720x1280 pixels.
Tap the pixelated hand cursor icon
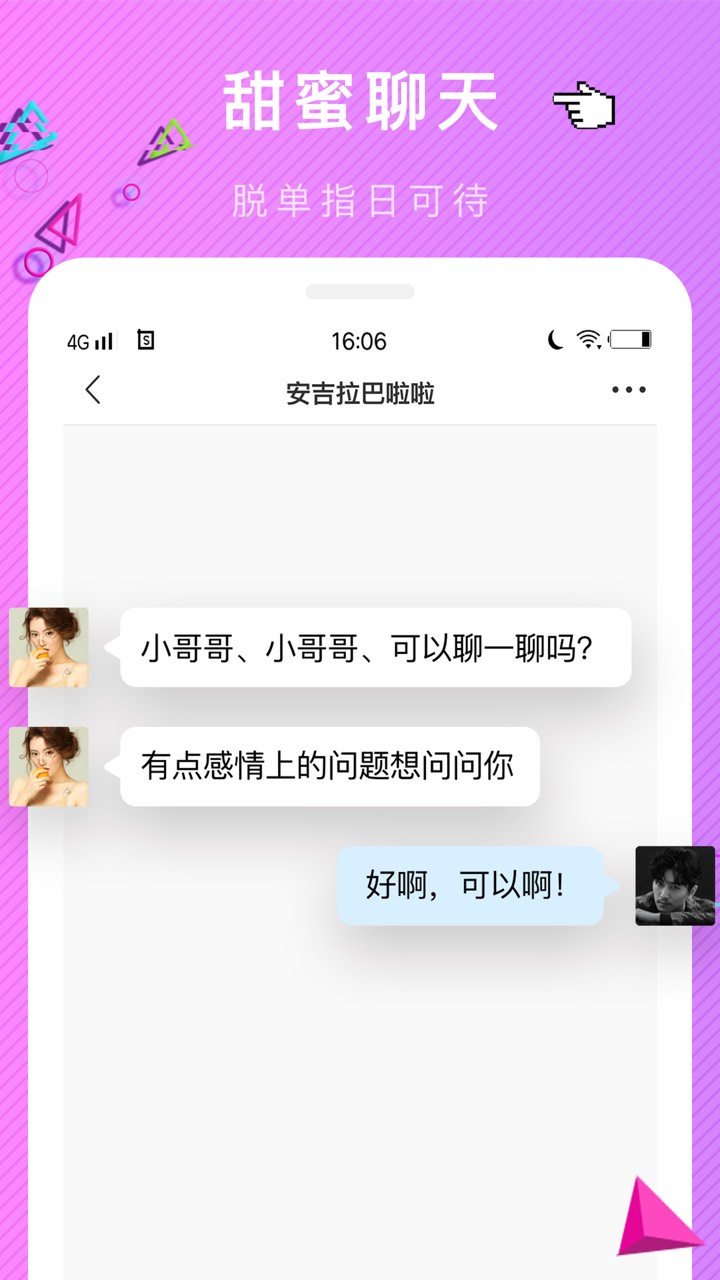coord(585,106)
